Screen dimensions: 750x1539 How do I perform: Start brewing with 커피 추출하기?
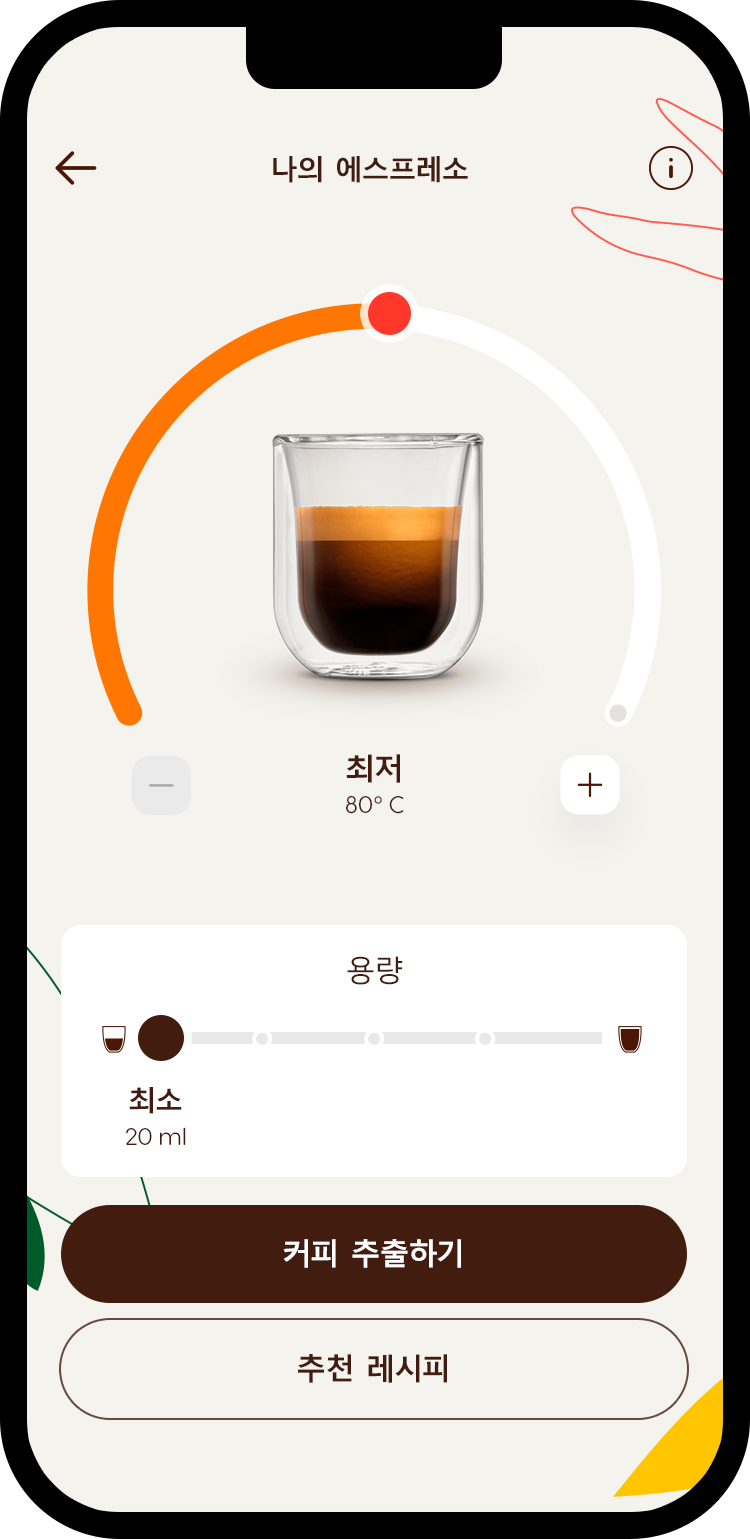click(374, 1253)
